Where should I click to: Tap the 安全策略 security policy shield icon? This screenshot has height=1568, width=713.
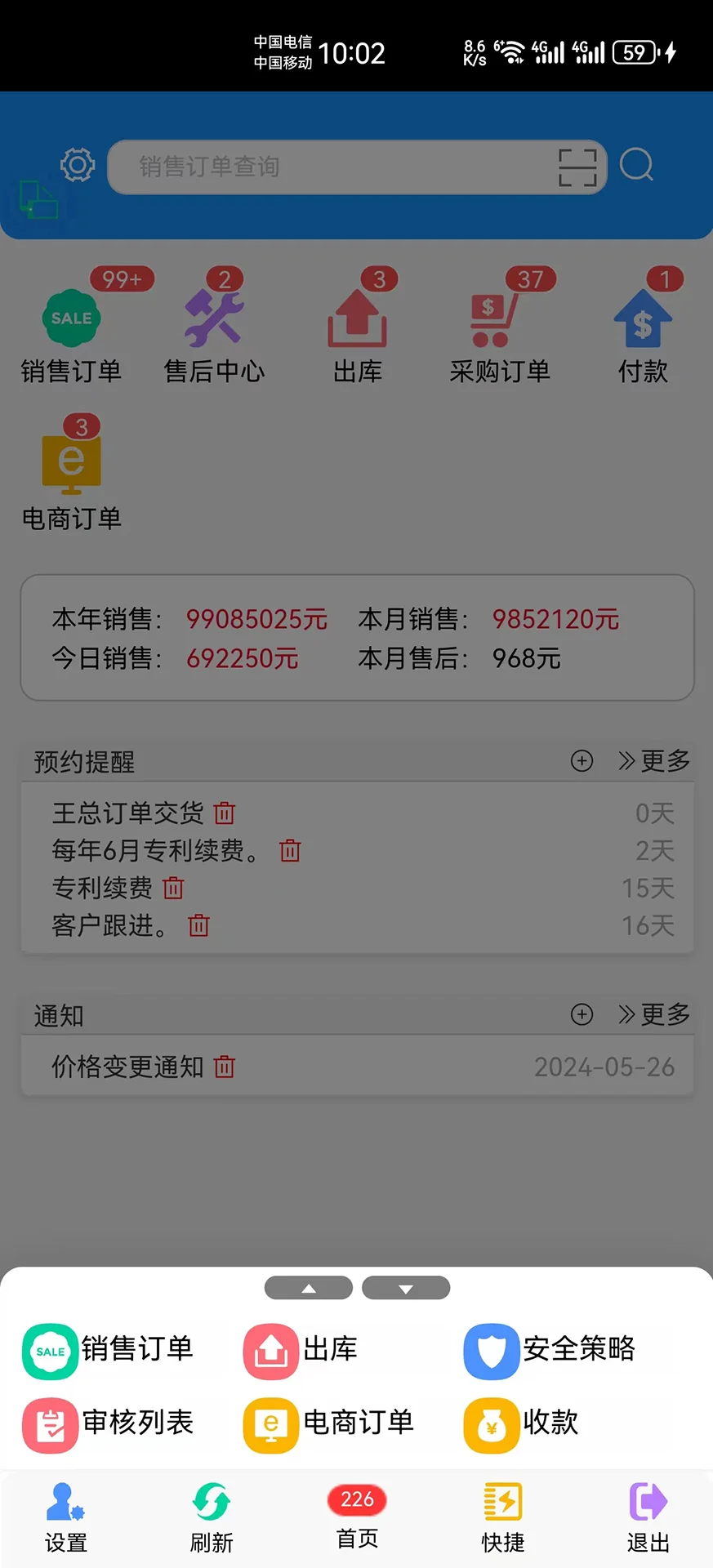[x=491, y=1352]
